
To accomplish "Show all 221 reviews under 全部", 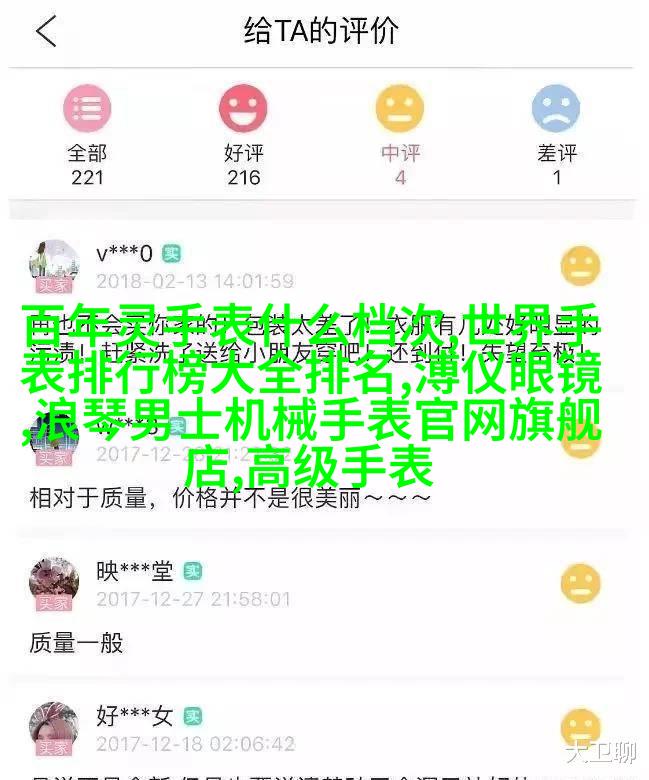I will [88, 135].
